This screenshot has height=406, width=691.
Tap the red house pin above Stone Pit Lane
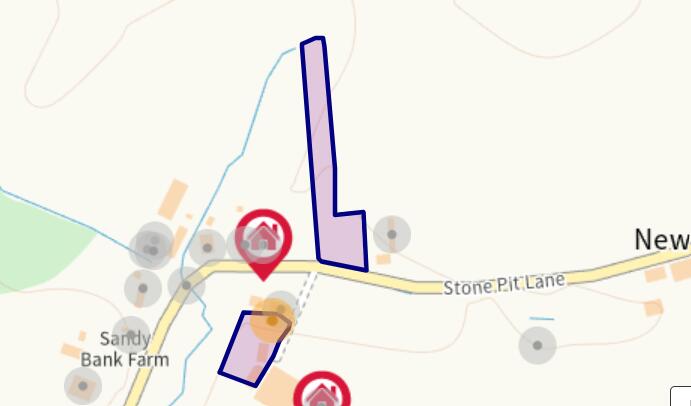(263, 238)
